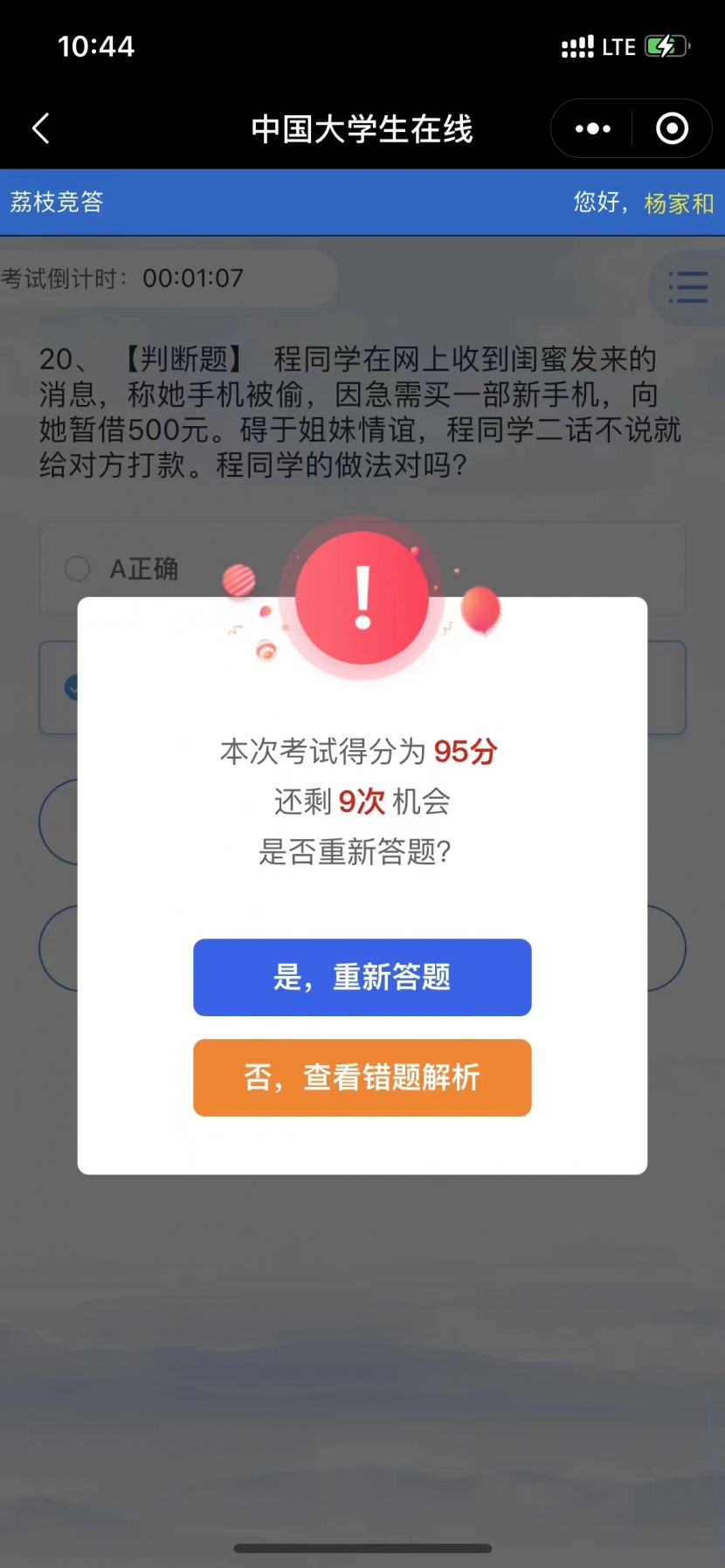This screenshot has height=1568, width=725.
Task: Choose 否，查看错题解析 to review mistakes
Action: pyautogui.click(x=362, y=1077)
